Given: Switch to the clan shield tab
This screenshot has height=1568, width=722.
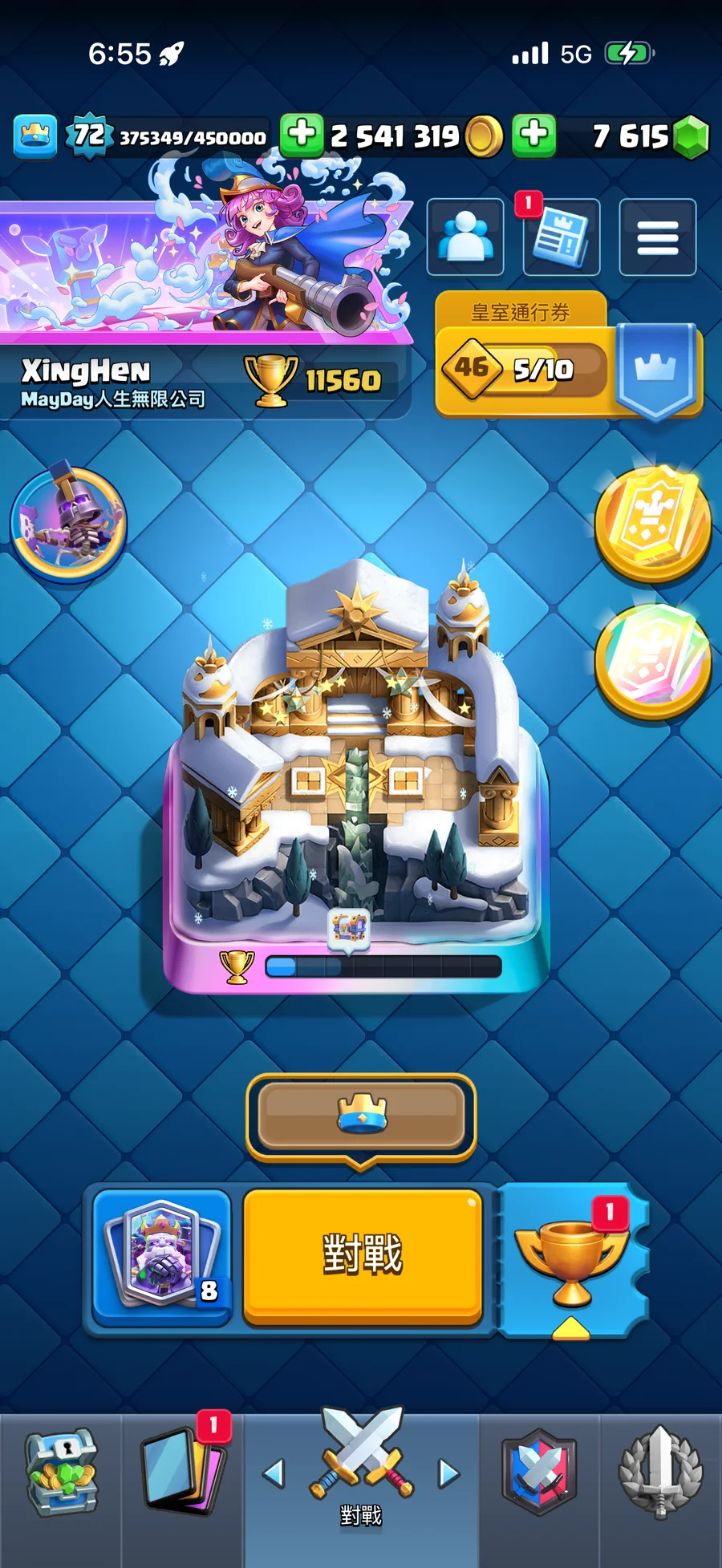Looking at the screenshot, I should (539, 1472).
